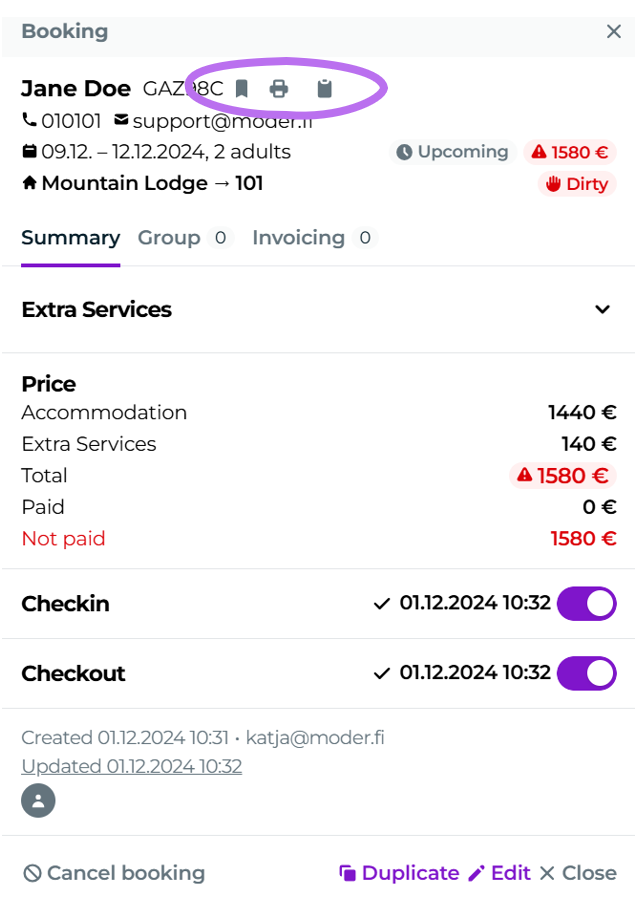Tap the bookmark icon next to the booking code
Image resolution: width=637 pixels, height=907 pixels.
coord(241,89)
